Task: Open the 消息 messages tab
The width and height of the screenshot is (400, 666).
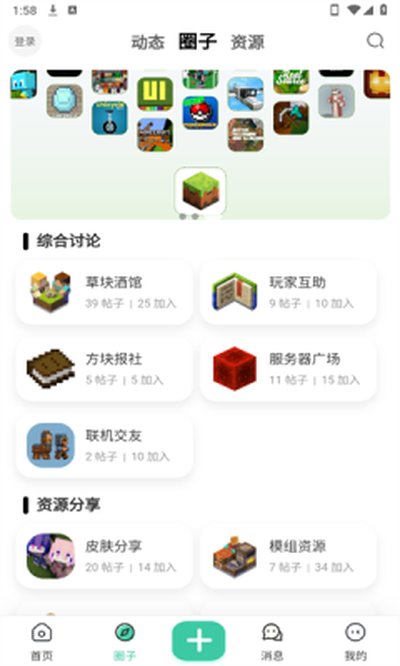Action: (x=272, y=642)
